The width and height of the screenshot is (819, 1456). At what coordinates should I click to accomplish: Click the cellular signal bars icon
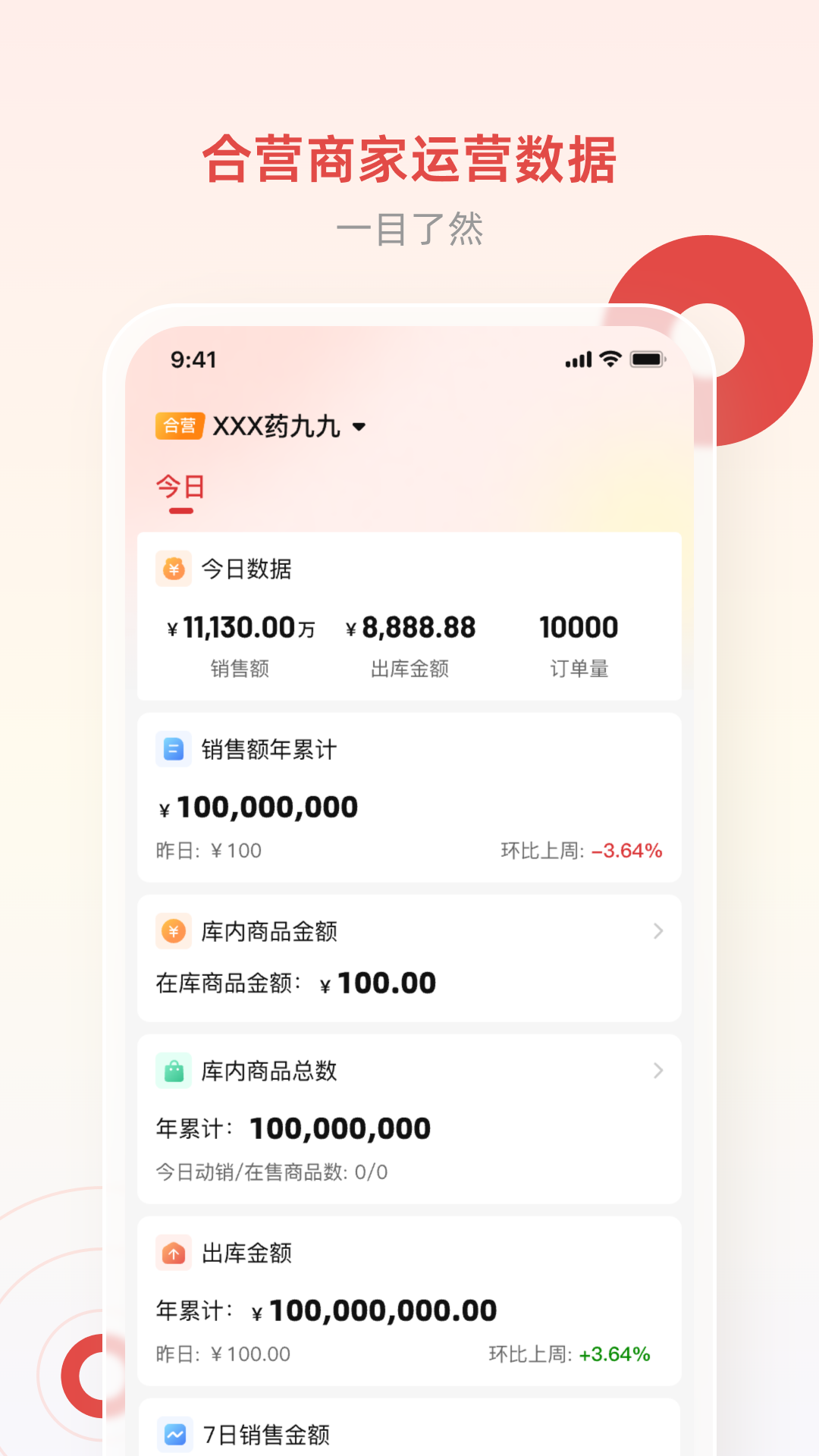579,359
